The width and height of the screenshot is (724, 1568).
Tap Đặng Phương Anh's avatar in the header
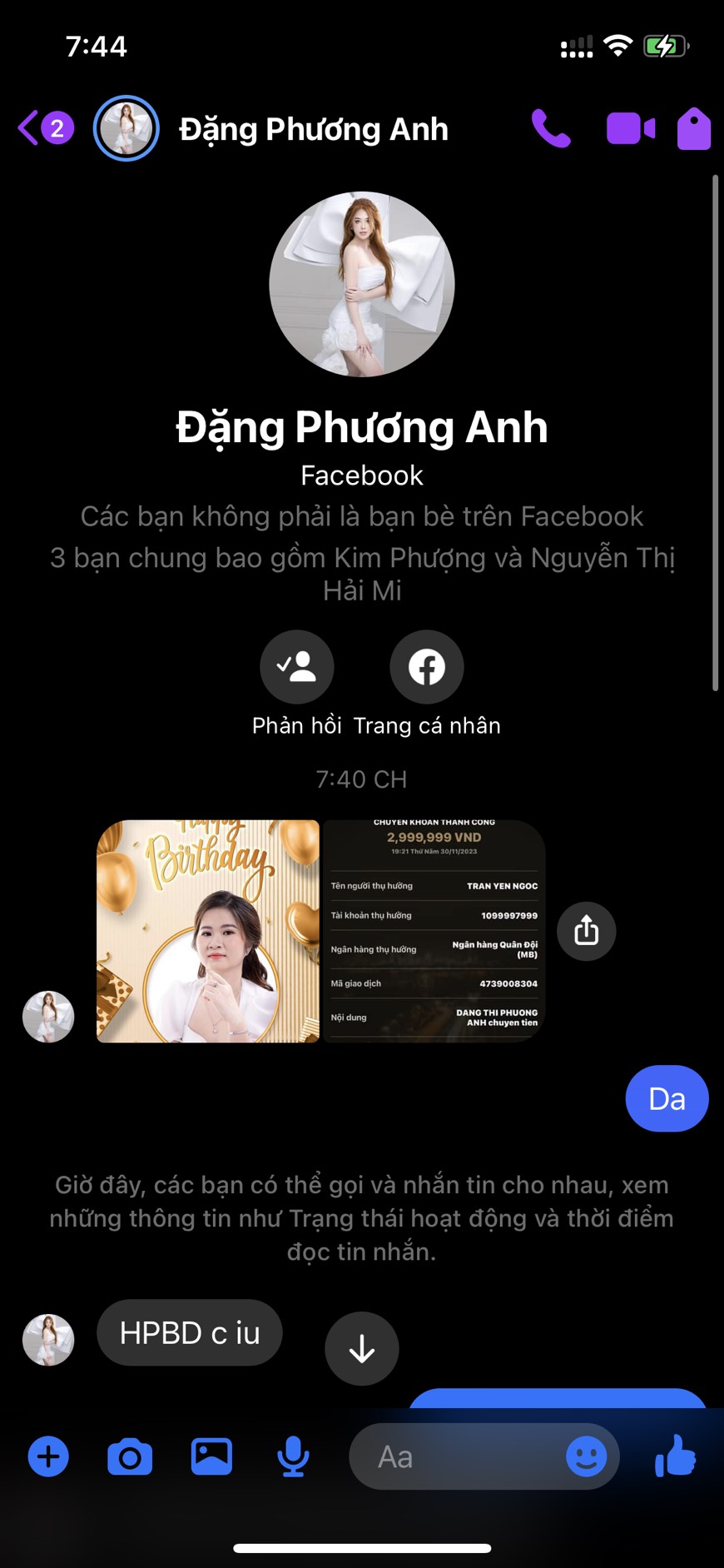click(125, 128)
